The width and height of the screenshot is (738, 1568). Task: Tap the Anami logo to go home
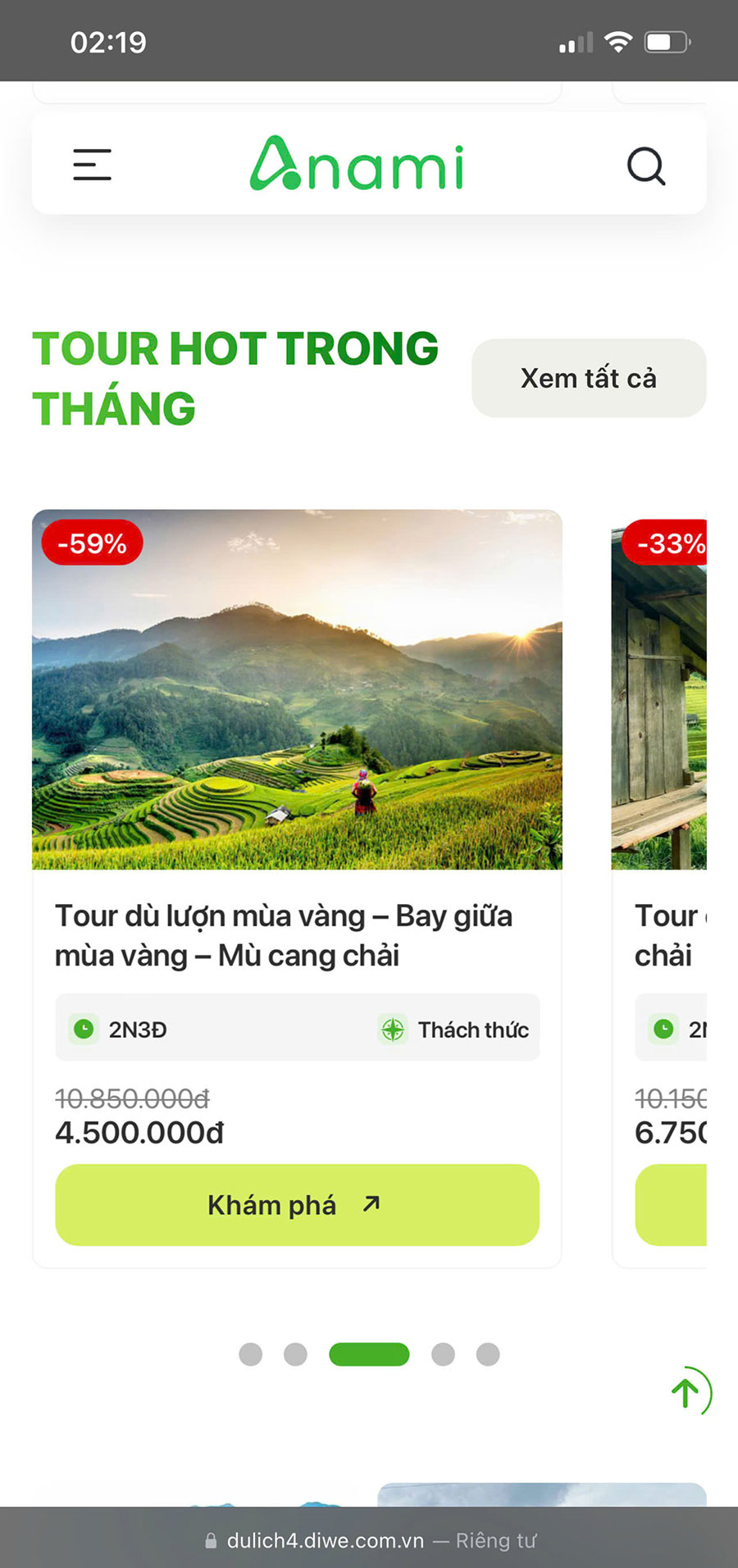click(357, 164)
